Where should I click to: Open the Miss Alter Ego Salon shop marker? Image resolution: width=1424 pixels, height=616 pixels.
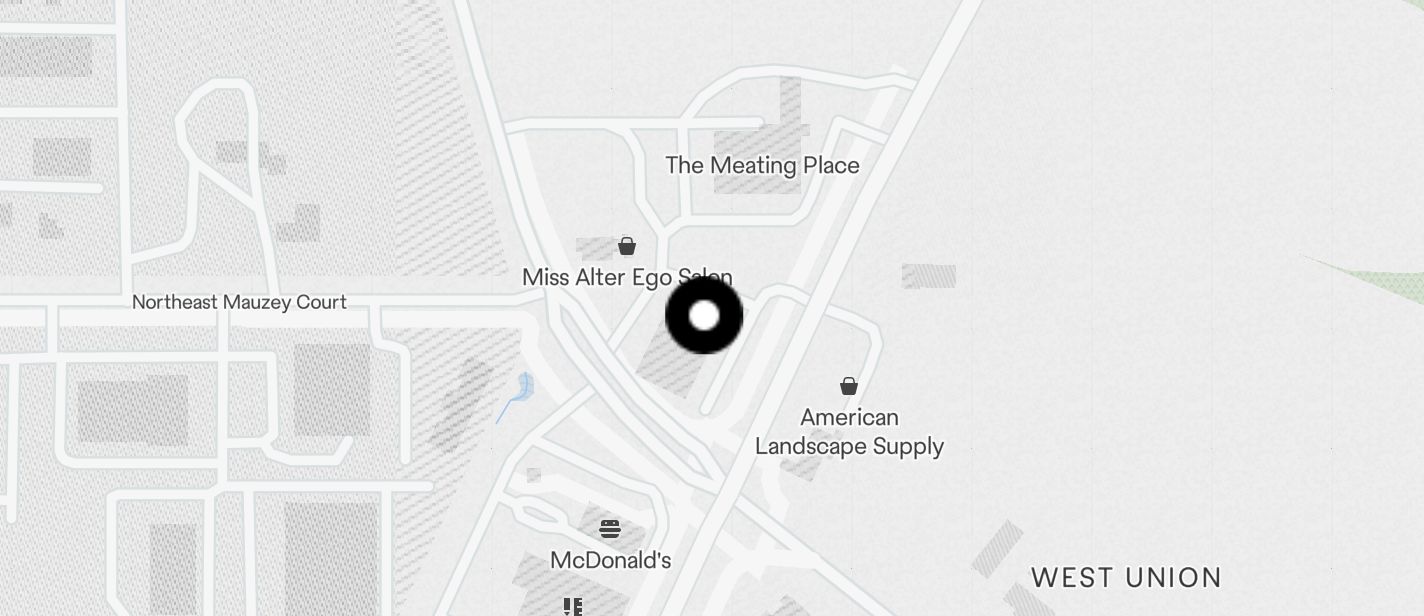tap(627, 246)
